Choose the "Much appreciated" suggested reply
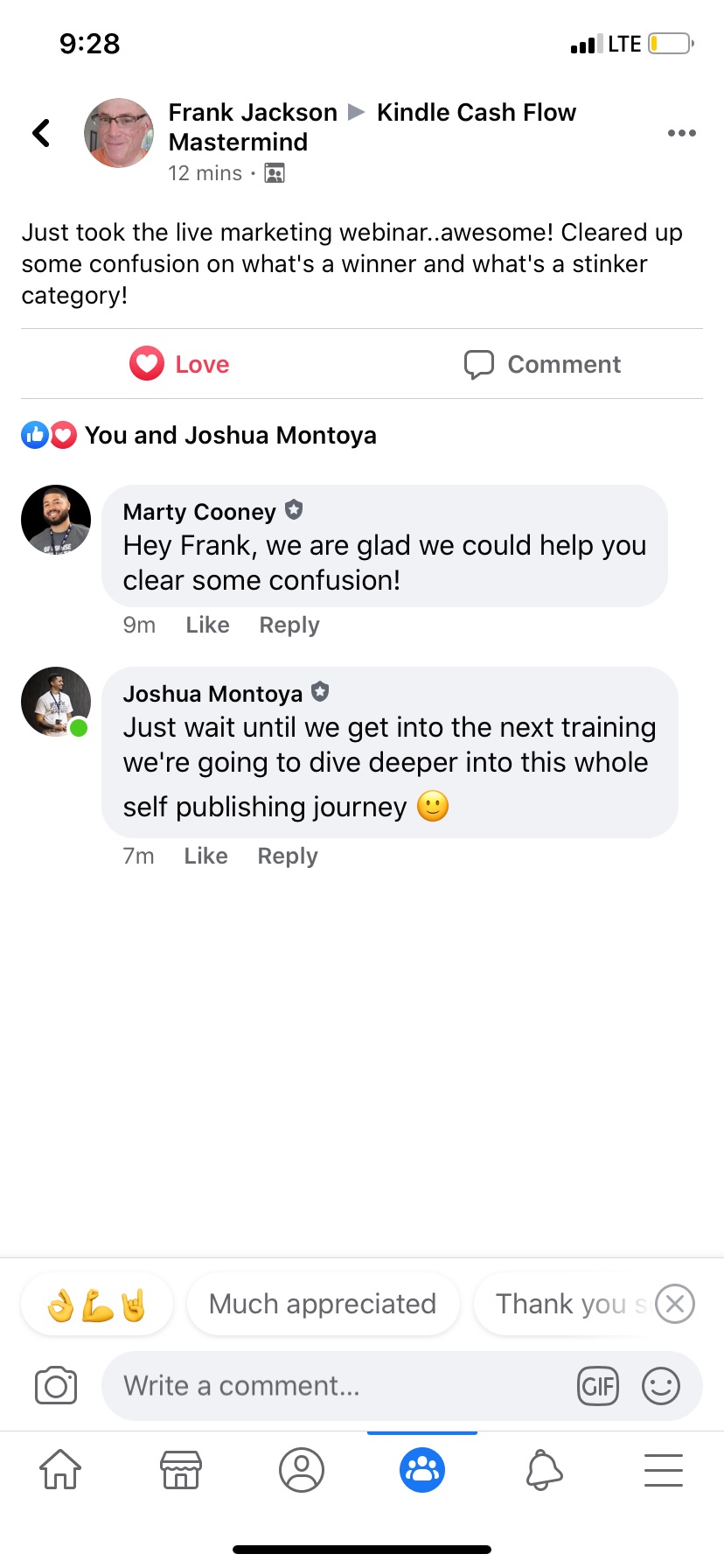724x1568 pixels. pos(323,1304)
